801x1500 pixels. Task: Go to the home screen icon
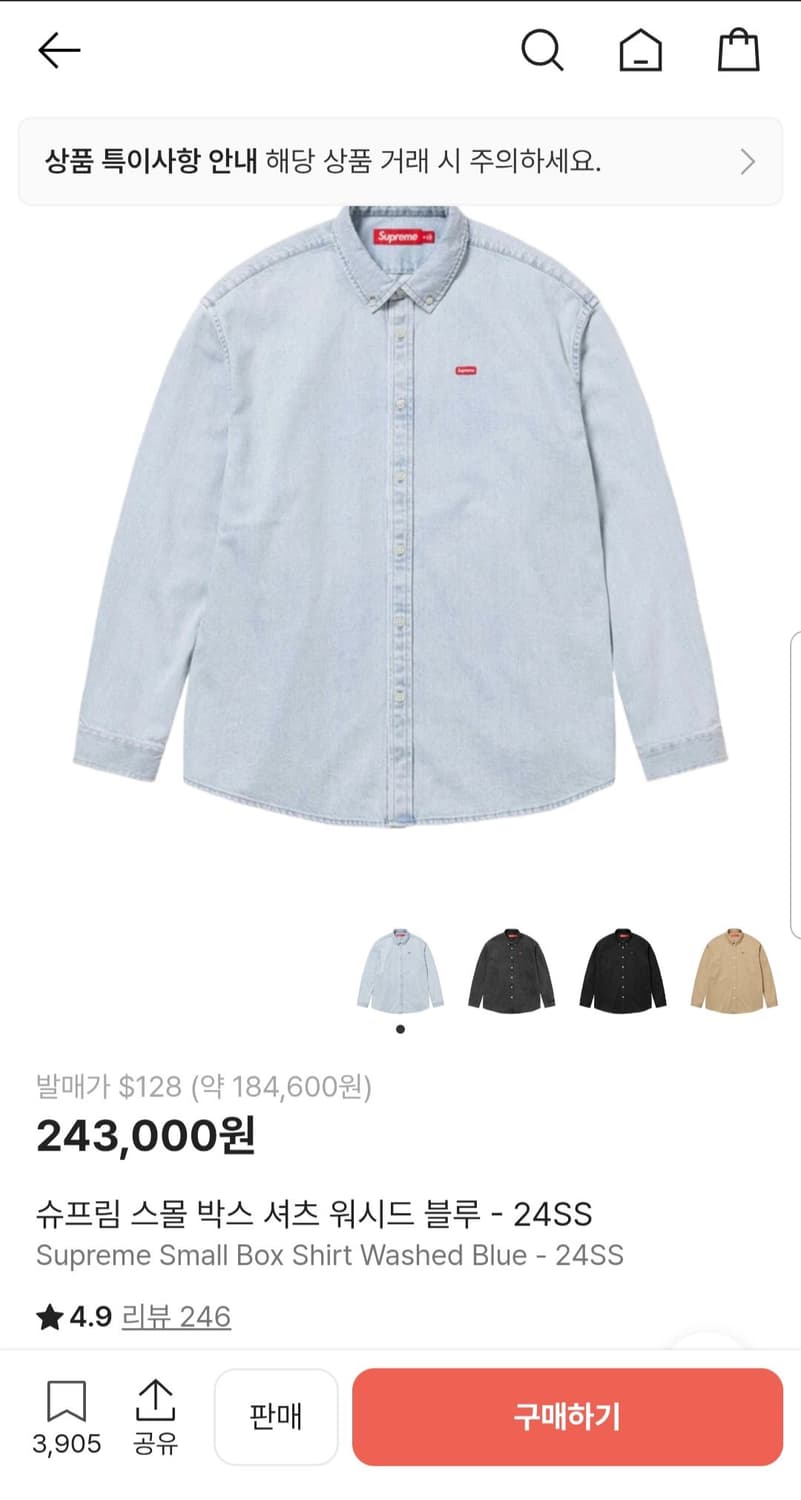[640, 50]
